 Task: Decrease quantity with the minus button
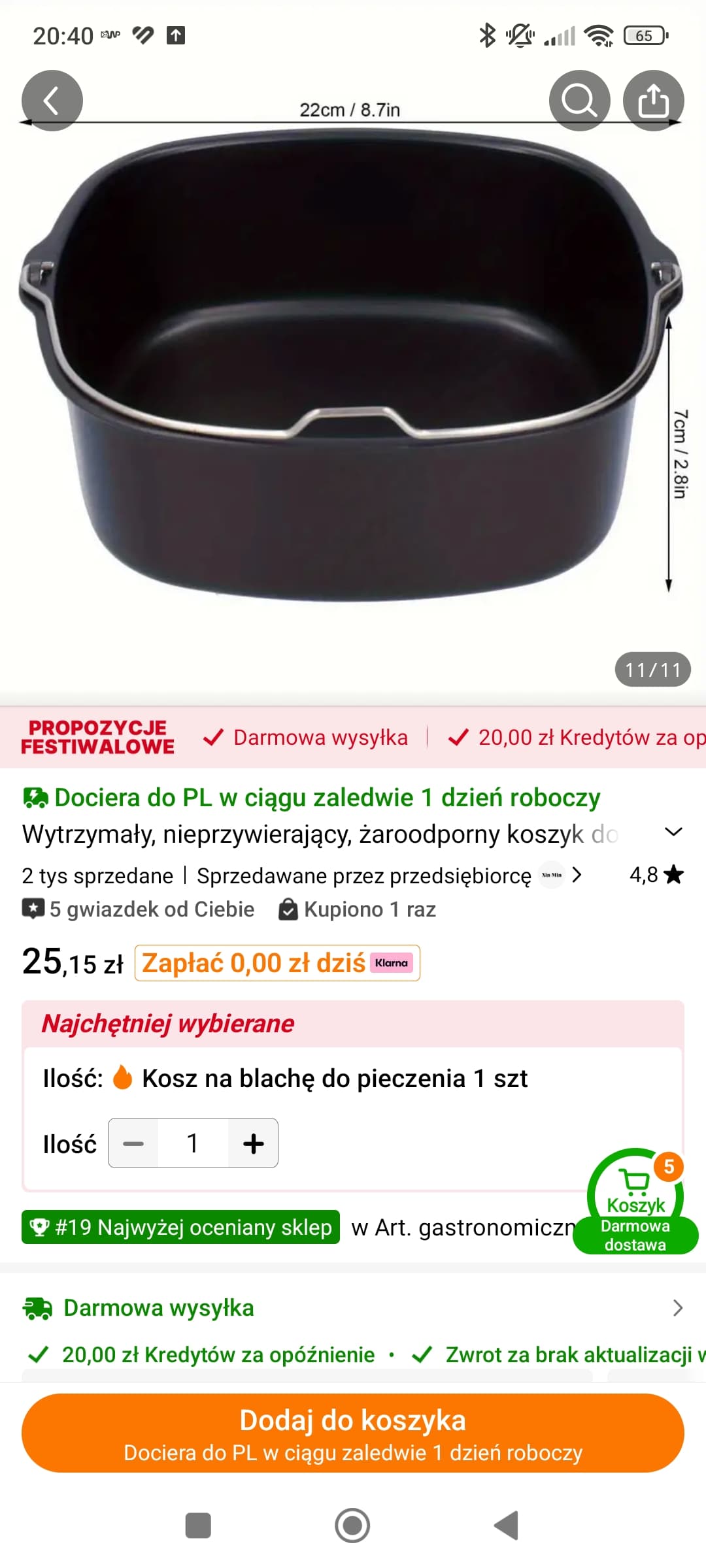[133, 1143]
